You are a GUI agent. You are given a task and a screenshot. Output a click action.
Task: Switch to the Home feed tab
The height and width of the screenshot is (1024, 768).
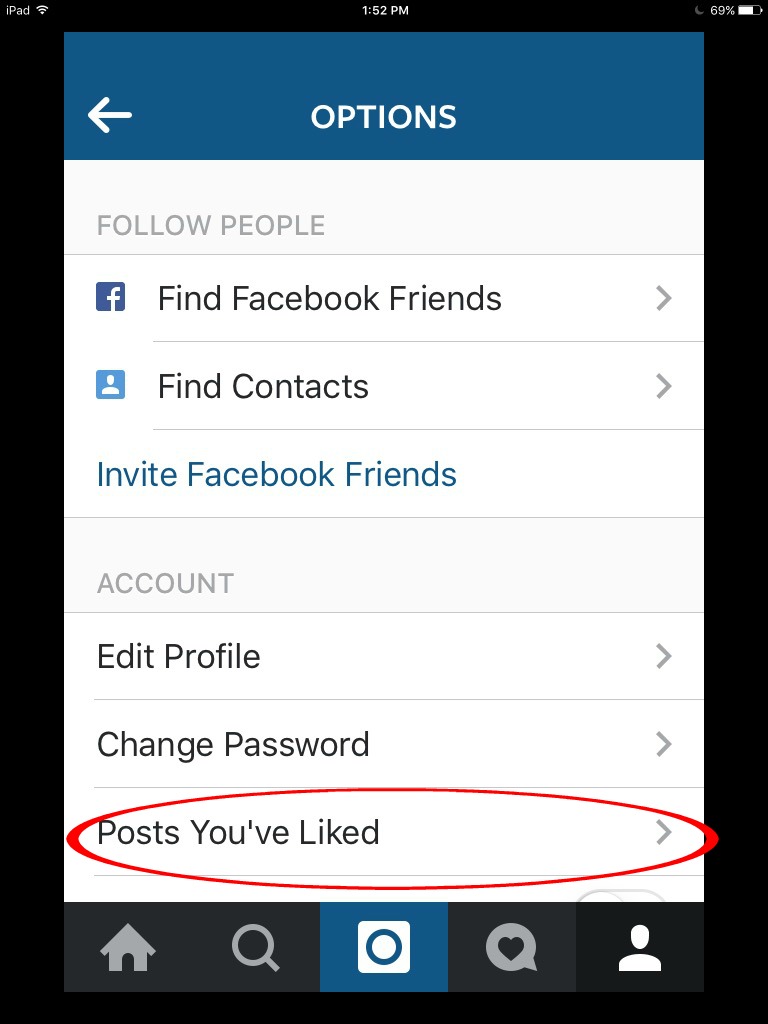coord(128,947)
